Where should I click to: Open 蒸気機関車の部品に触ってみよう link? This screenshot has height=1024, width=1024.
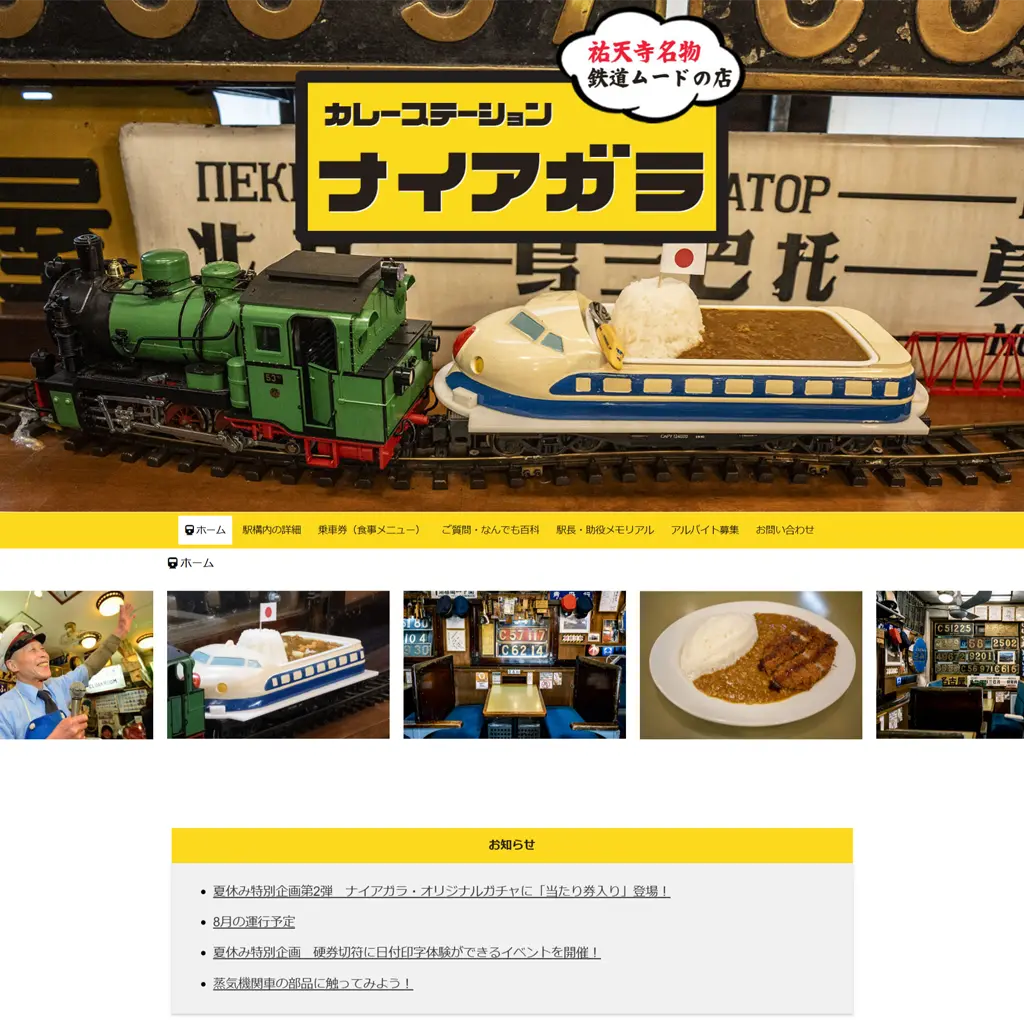[x=312, y=984]
